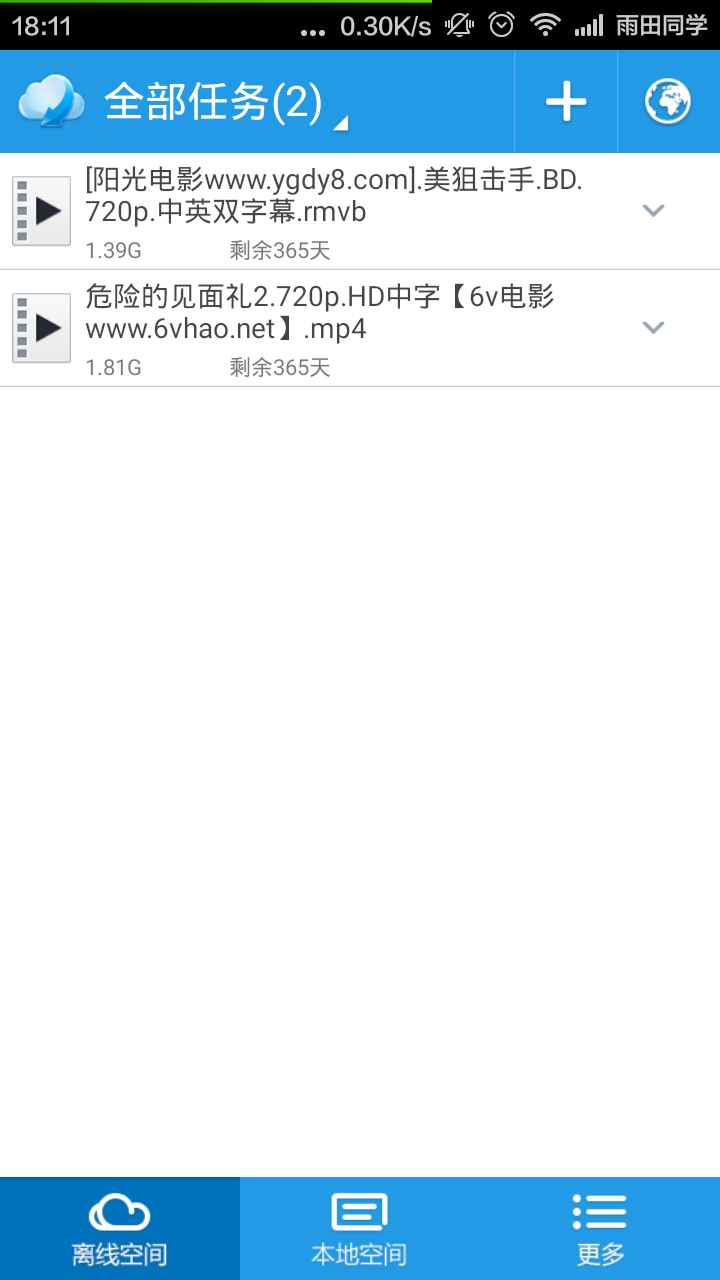Switch to the 离线空间 tab
720x1280 pixels.
pyautogui.click(x=120, y=1229)
